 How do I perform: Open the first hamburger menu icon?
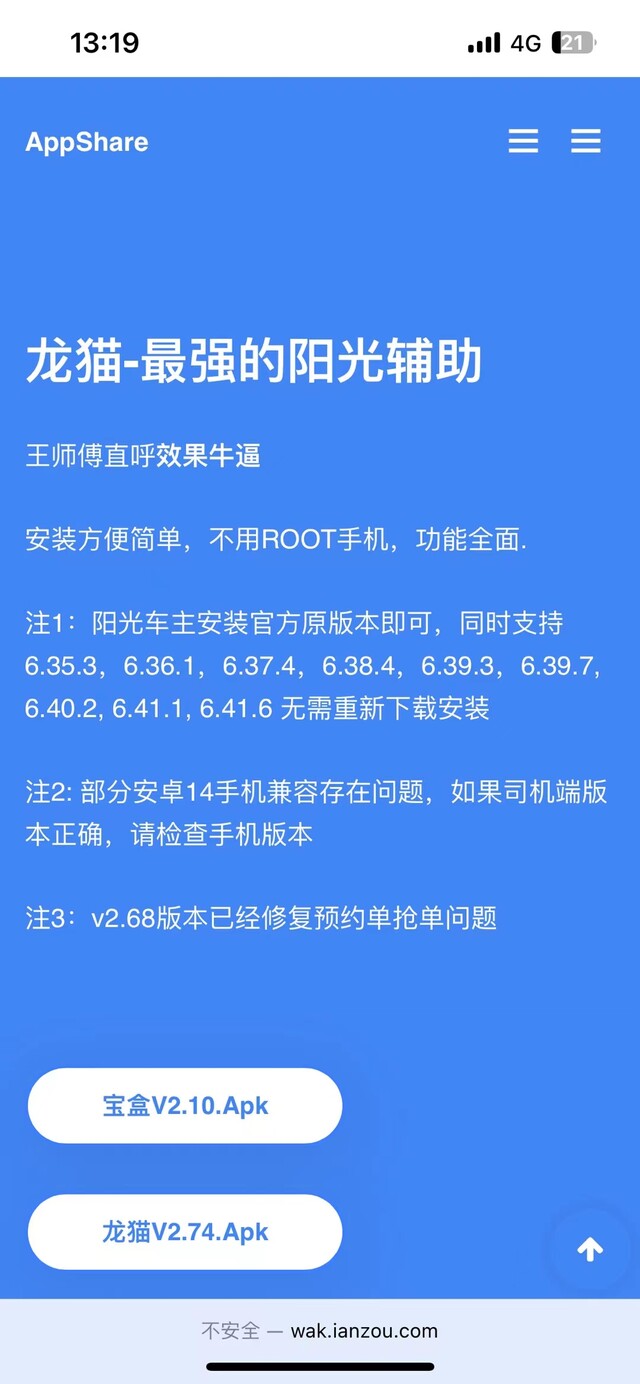pos(523,141)
